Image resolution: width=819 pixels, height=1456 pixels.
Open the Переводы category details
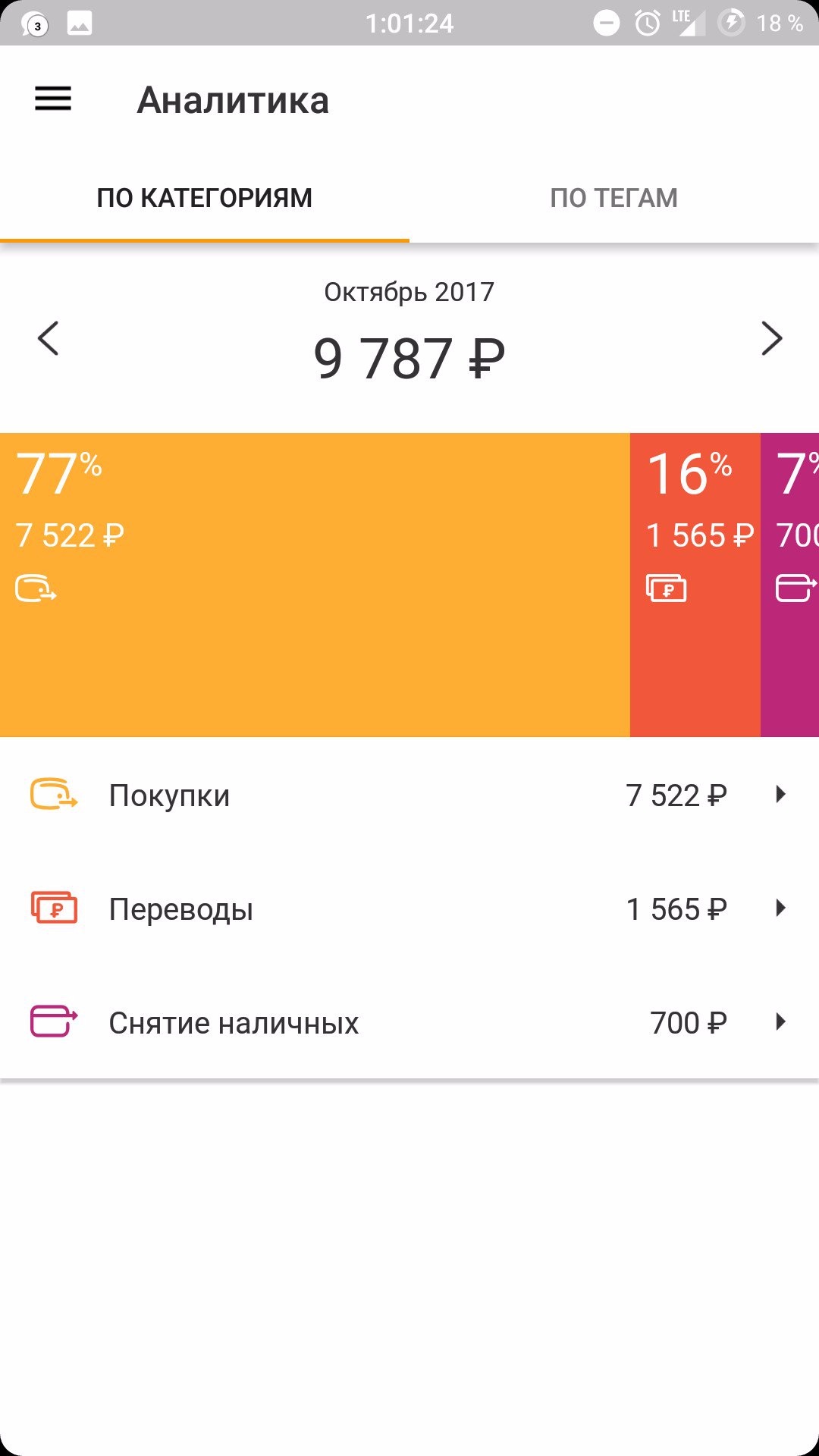click(409, 909)
